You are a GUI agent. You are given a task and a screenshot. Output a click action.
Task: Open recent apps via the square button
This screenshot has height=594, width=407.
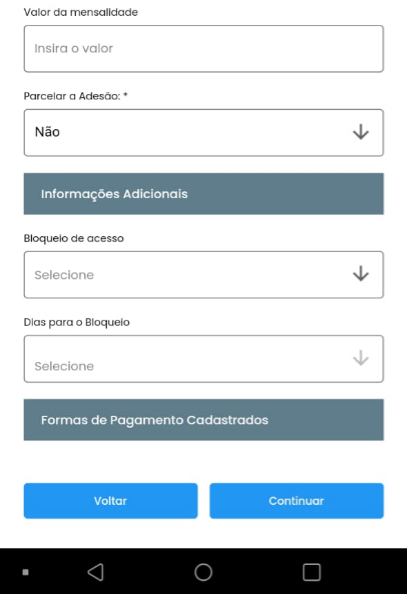coord(312,572)
